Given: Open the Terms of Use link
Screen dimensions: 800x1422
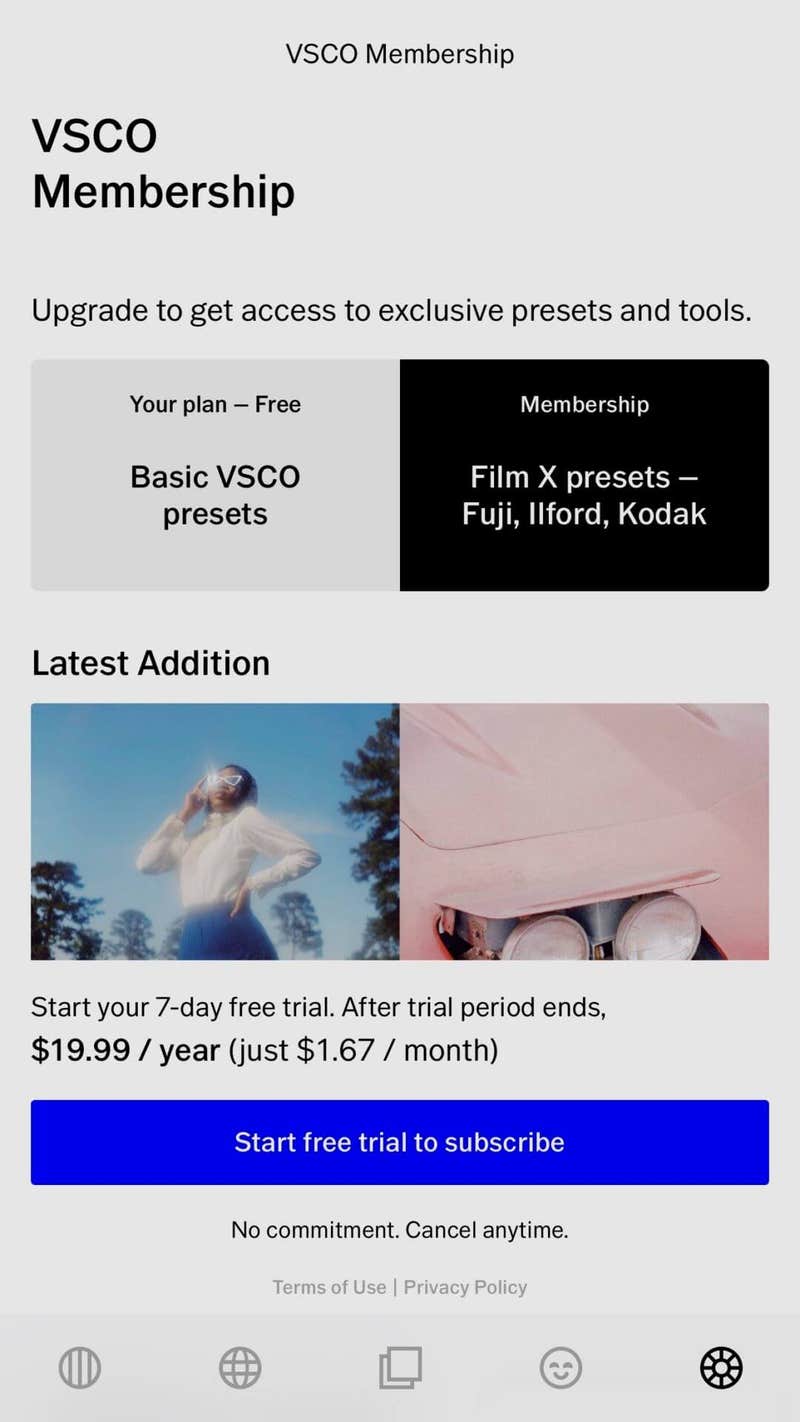Looking at the screenshot, I should tap(330, 1287).
